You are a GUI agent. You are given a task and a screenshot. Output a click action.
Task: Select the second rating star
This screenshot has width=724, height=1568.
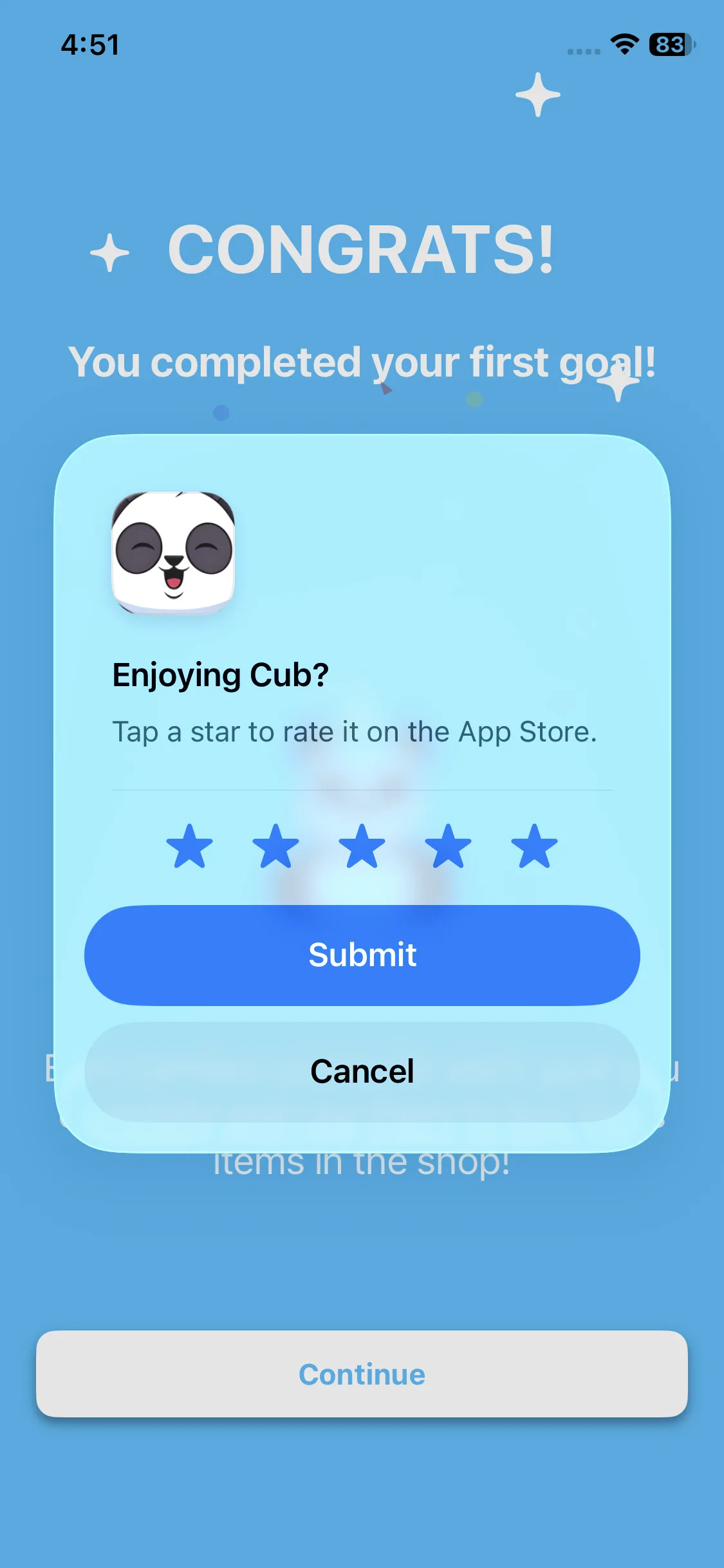275,846
